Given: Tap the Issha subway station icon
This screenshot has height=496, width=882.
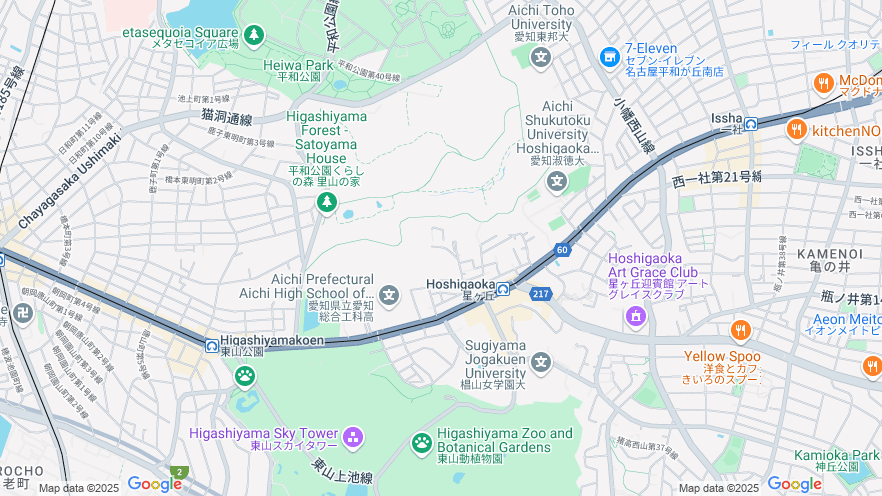Looking at the screenshot, I should point(750,124).
